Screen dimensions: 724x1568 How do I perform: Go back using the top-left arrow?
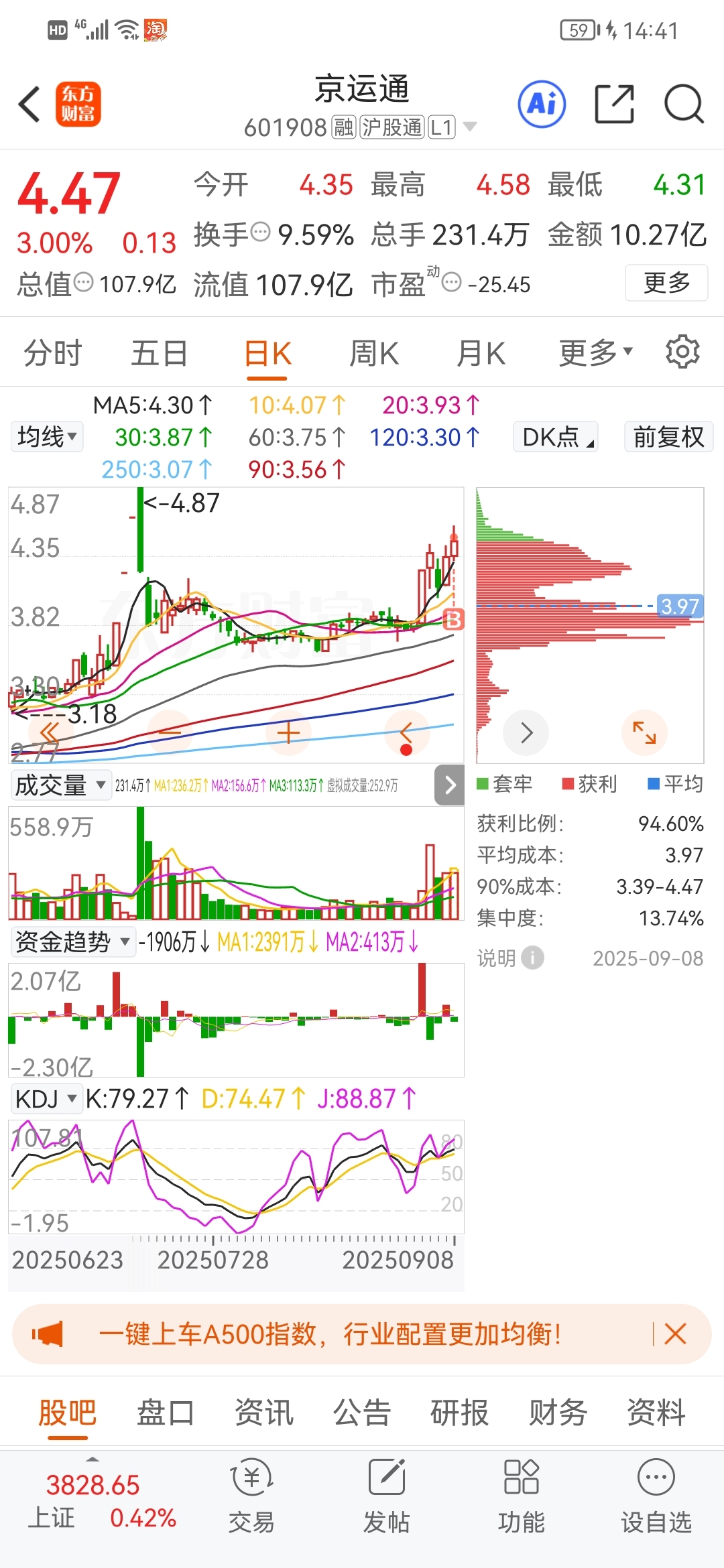click(29, 105)
